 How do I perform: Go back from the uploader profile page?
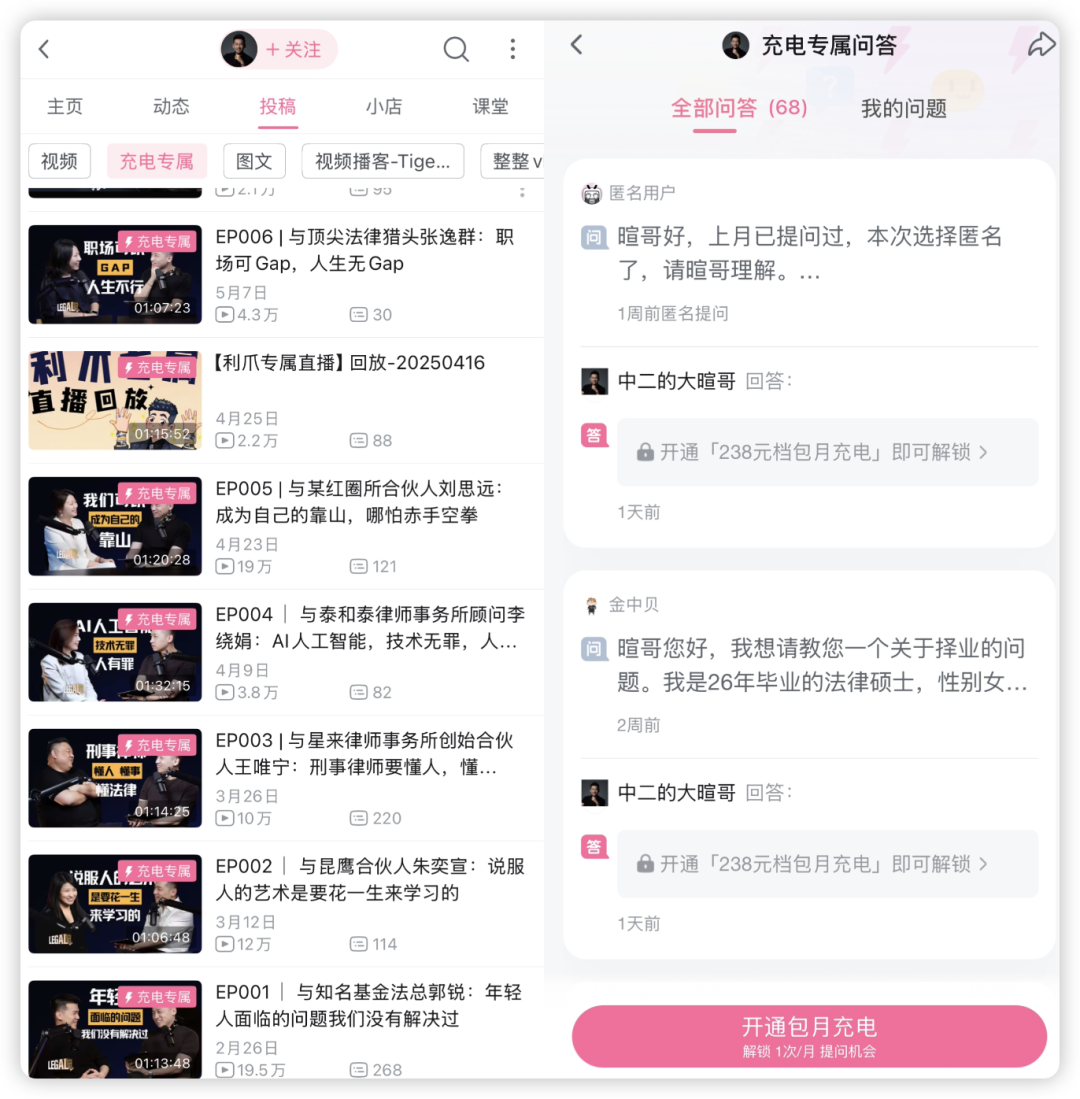(x=44, y=49)
